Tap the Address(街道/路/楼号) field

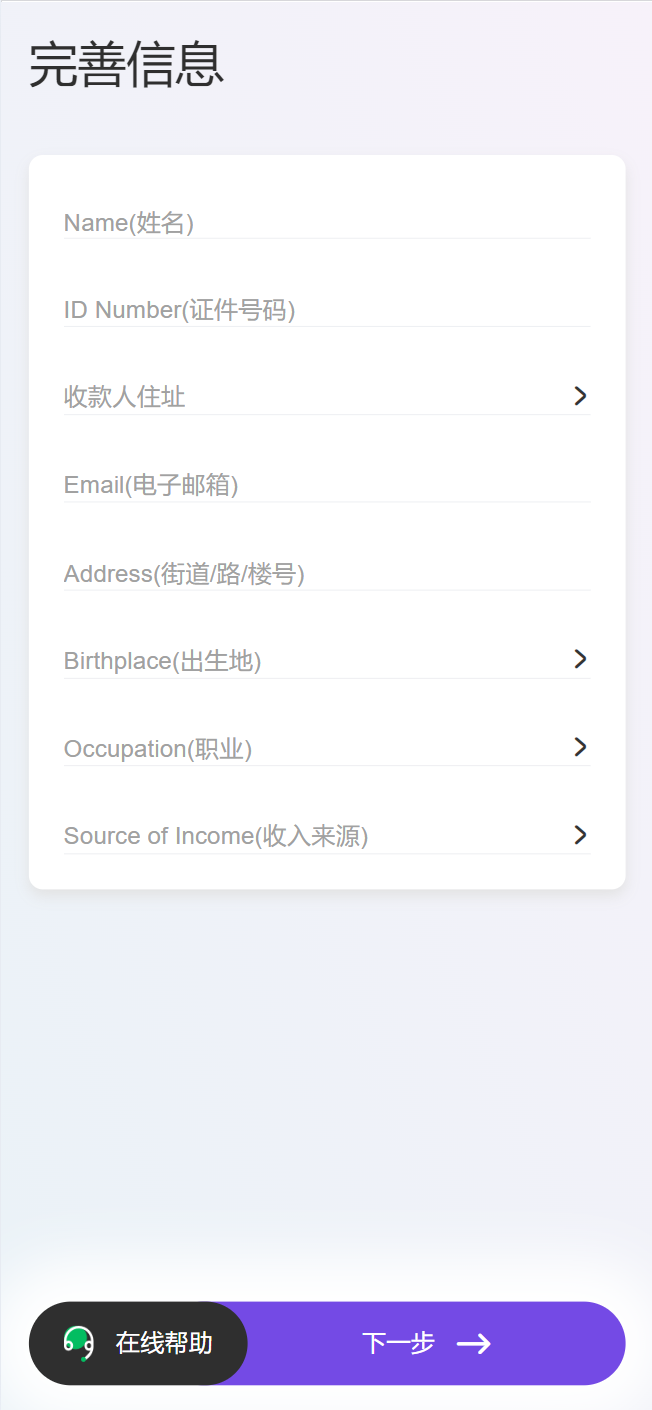(x=327, y=573)
